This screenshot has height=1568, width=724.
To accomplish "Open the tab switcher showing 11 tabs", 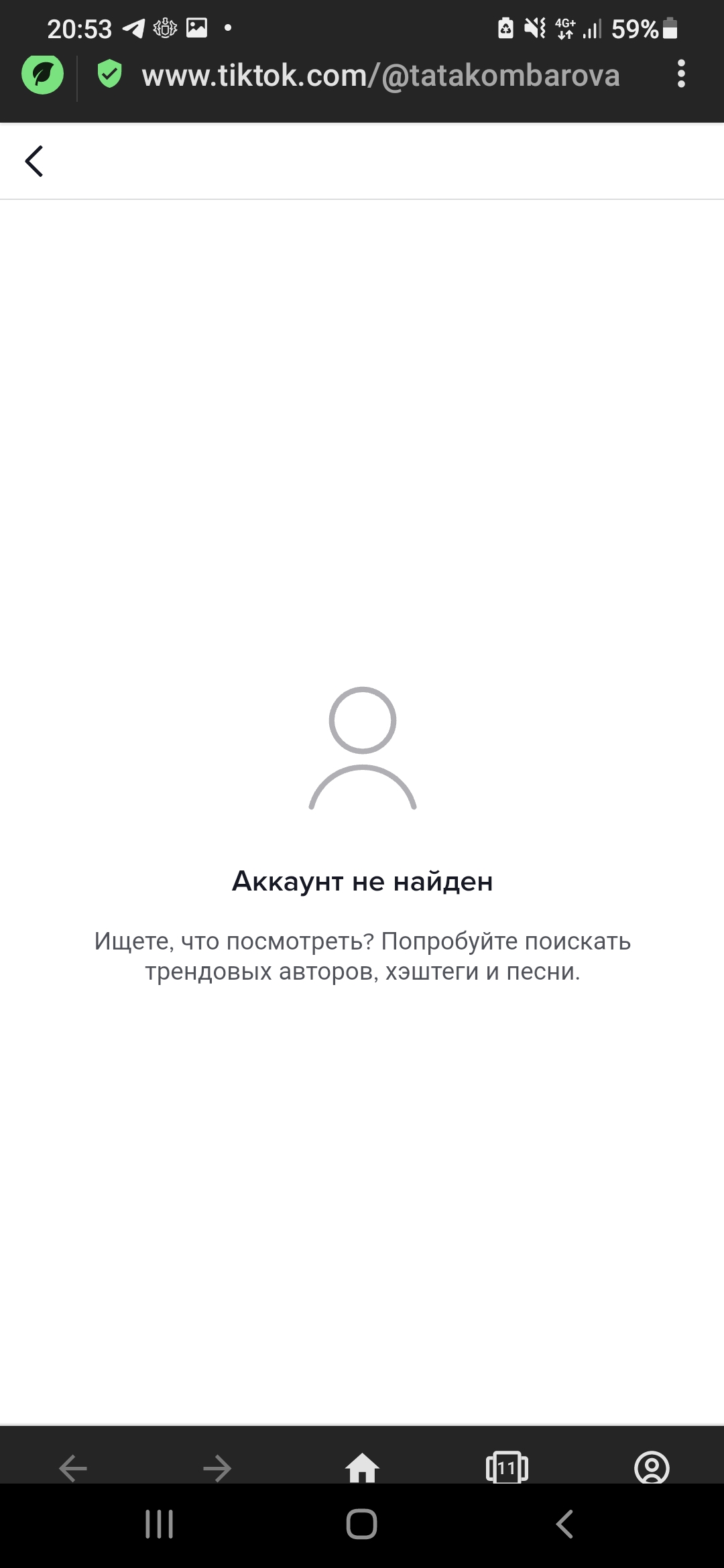I will 507,1468.
